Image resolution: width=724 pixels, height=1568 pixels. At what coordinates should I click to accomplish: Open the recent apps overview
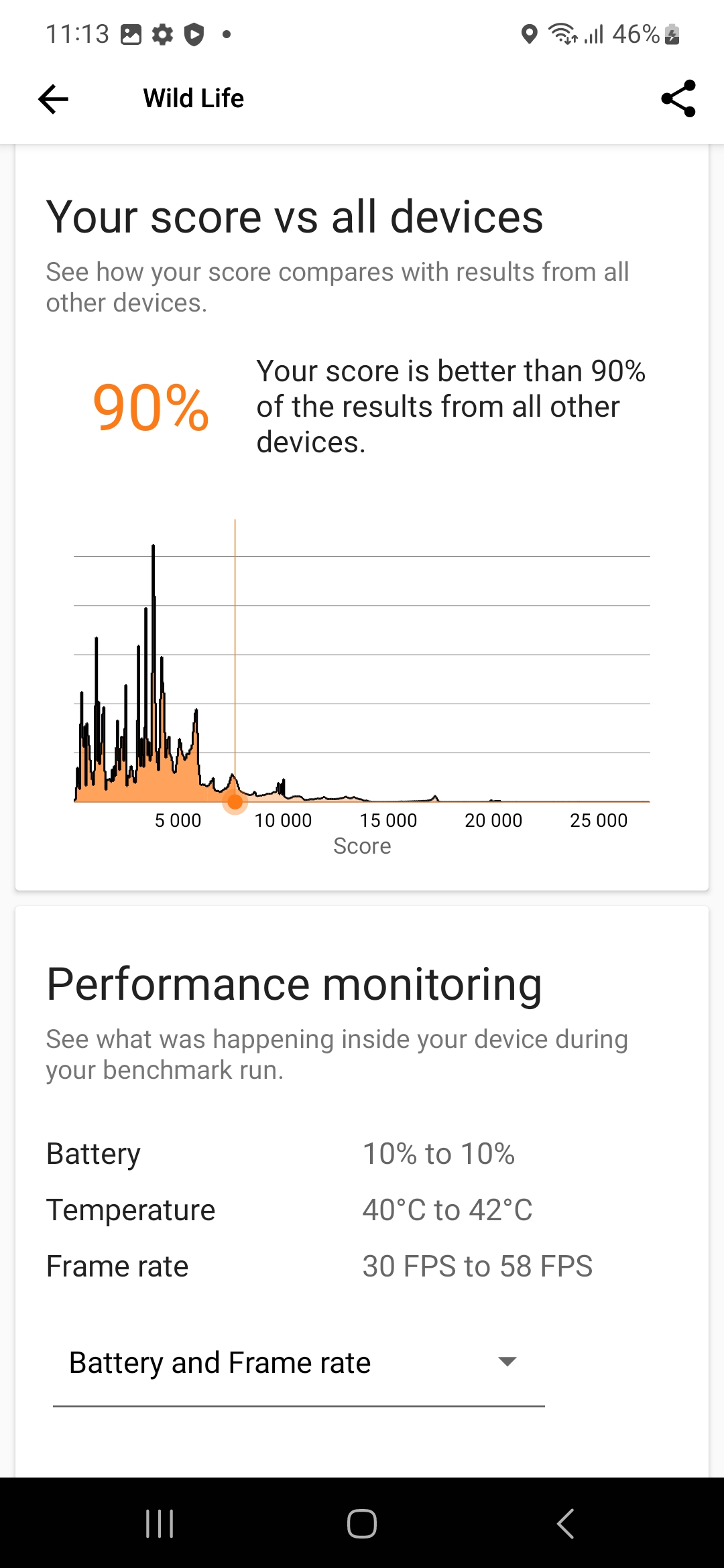(x=160, y=1524)
